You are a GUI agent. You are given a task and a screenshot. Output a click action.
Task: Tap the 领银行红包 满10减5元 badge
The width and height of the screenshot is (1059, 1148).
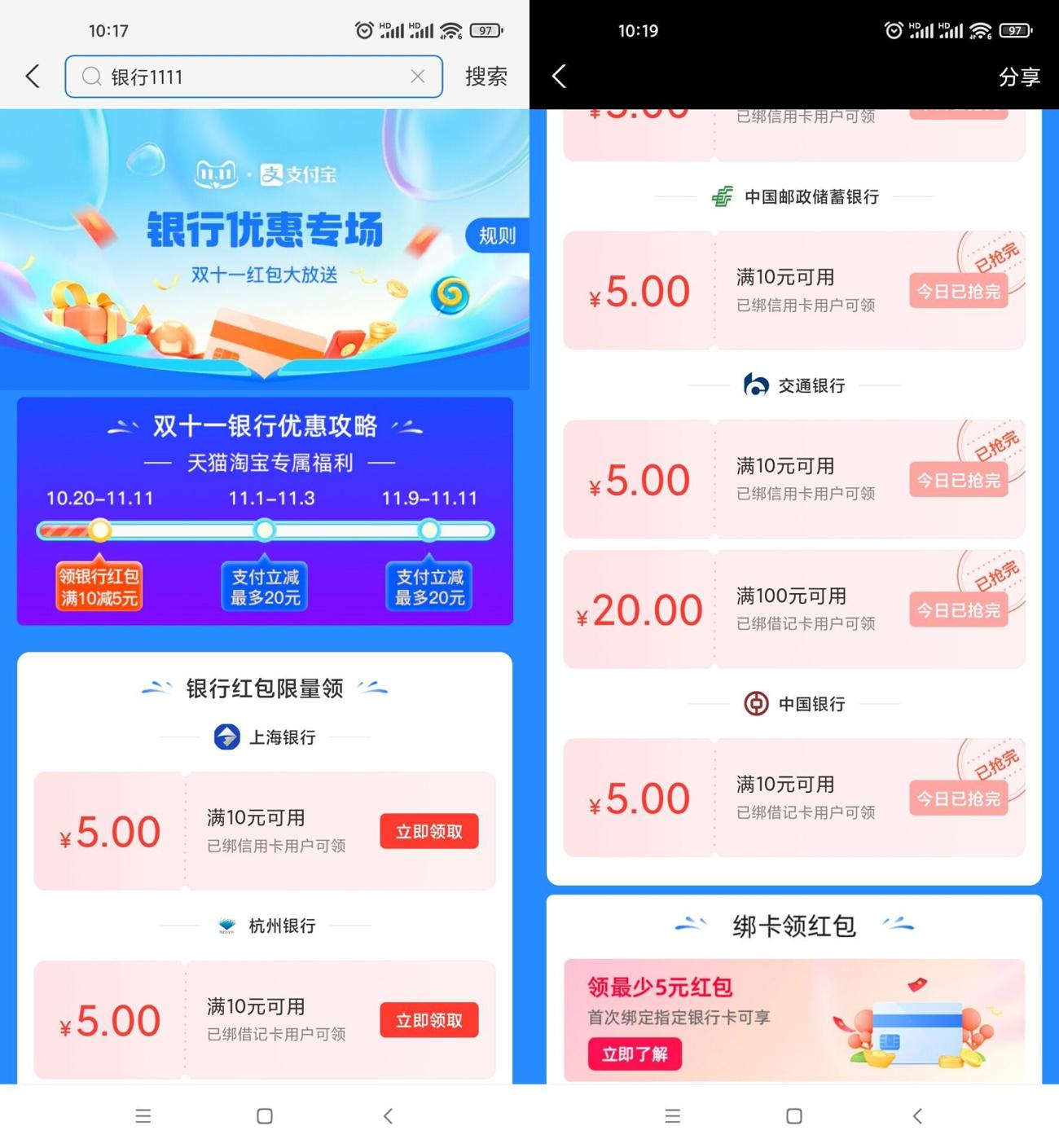pos(99,585)
